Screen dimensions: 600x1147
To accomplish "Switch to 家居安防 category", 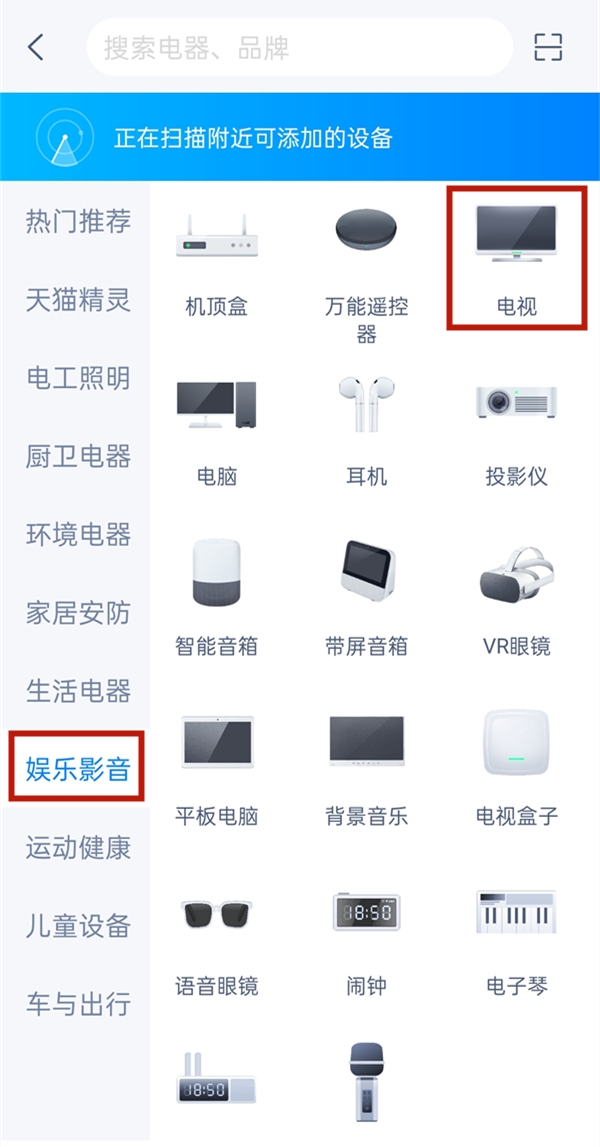I will coord(78,613).
